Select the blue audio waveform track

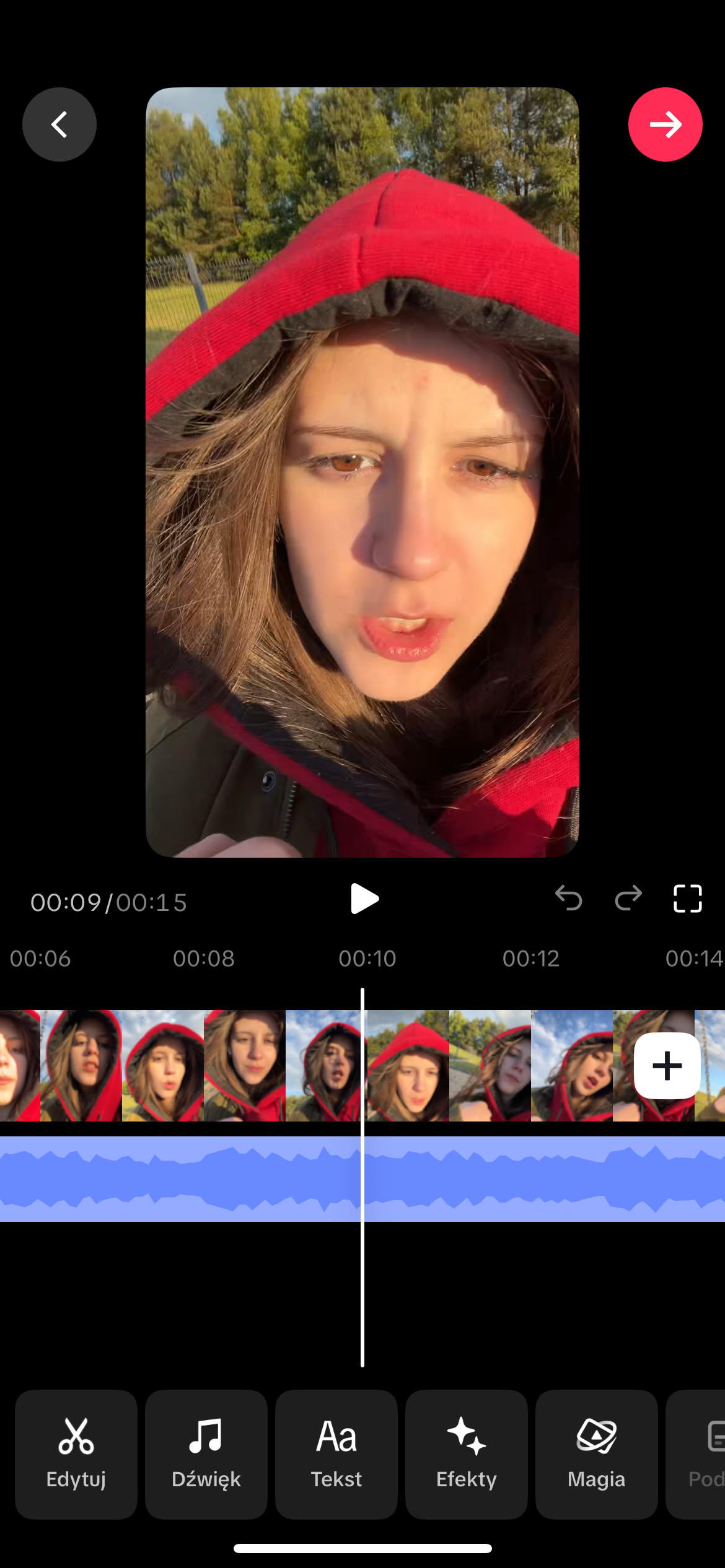click(186, 1179)
